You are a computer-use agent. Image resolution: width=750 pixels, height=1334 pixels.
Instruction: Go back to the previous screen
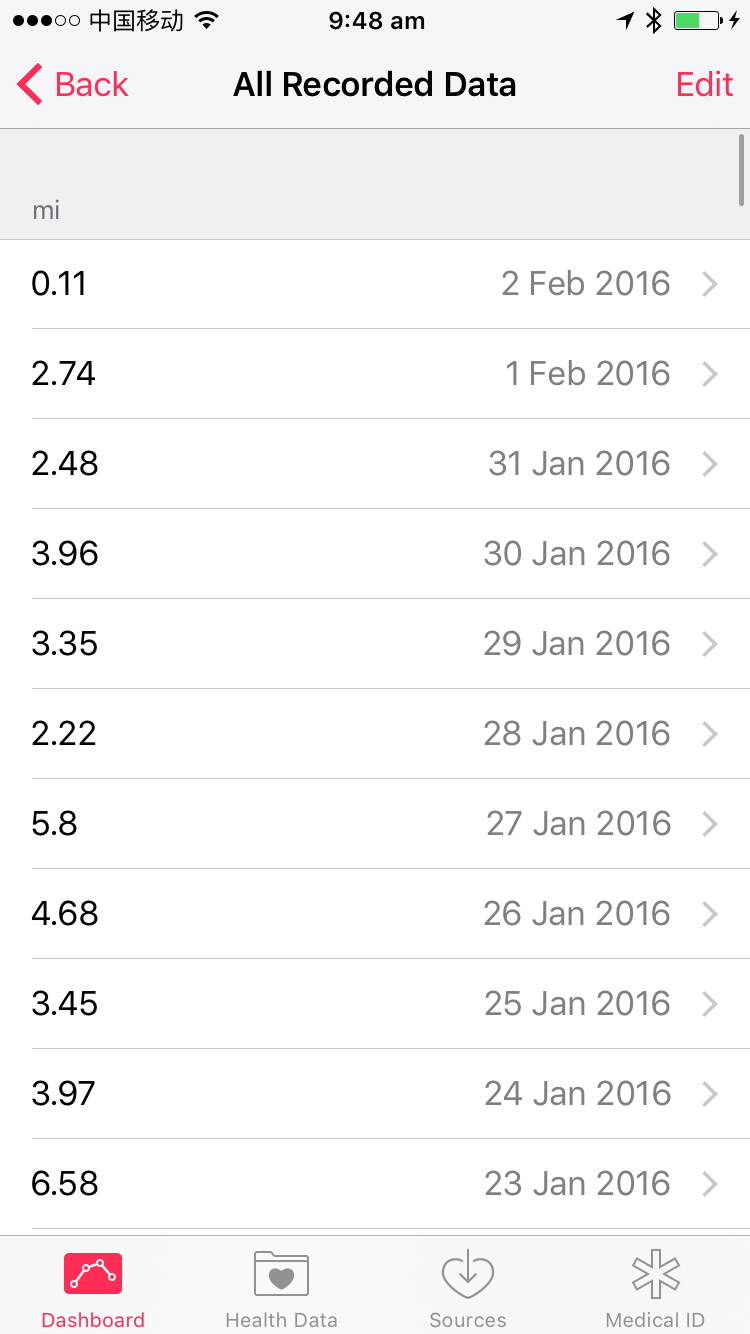tap(73, 85)
